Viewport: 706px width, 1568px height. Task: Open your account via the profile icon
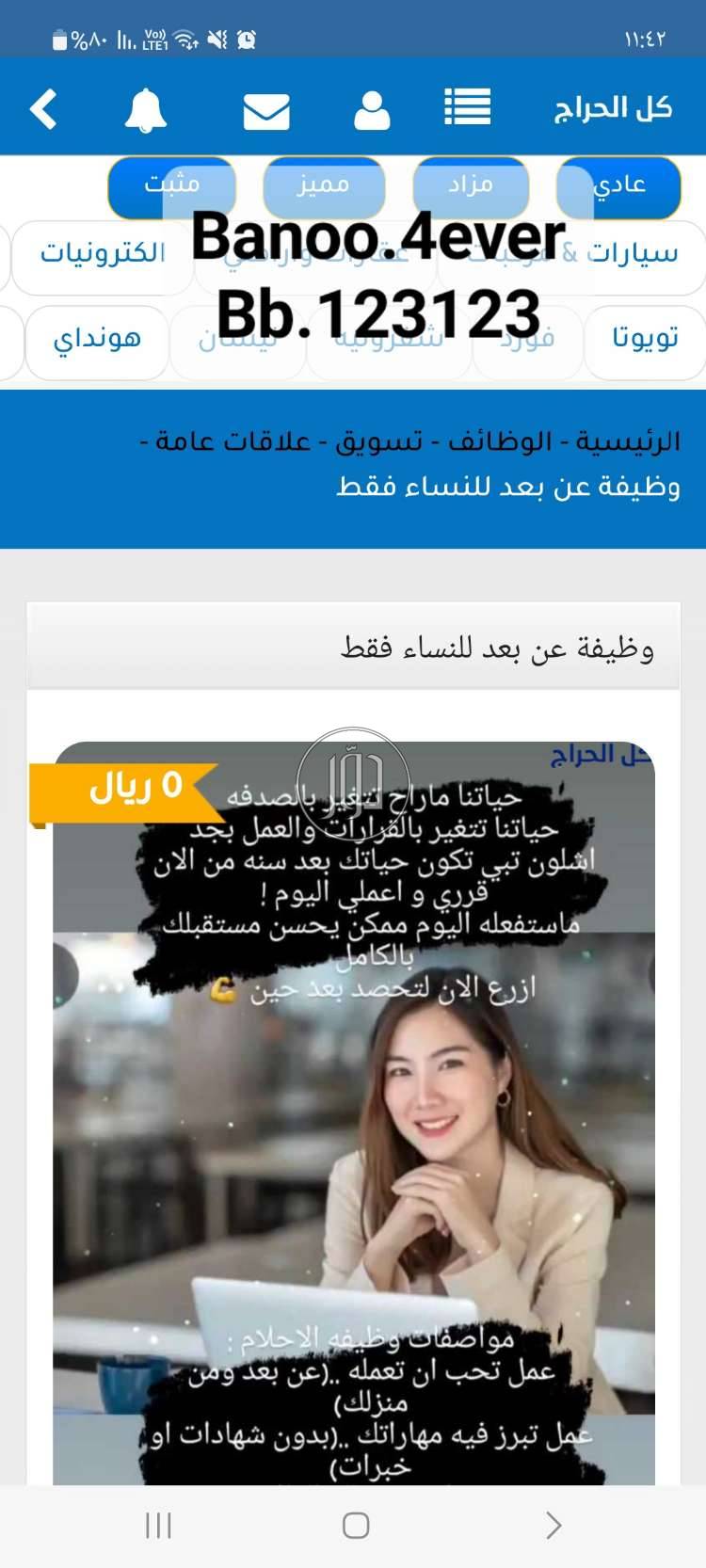click(373, 110)
